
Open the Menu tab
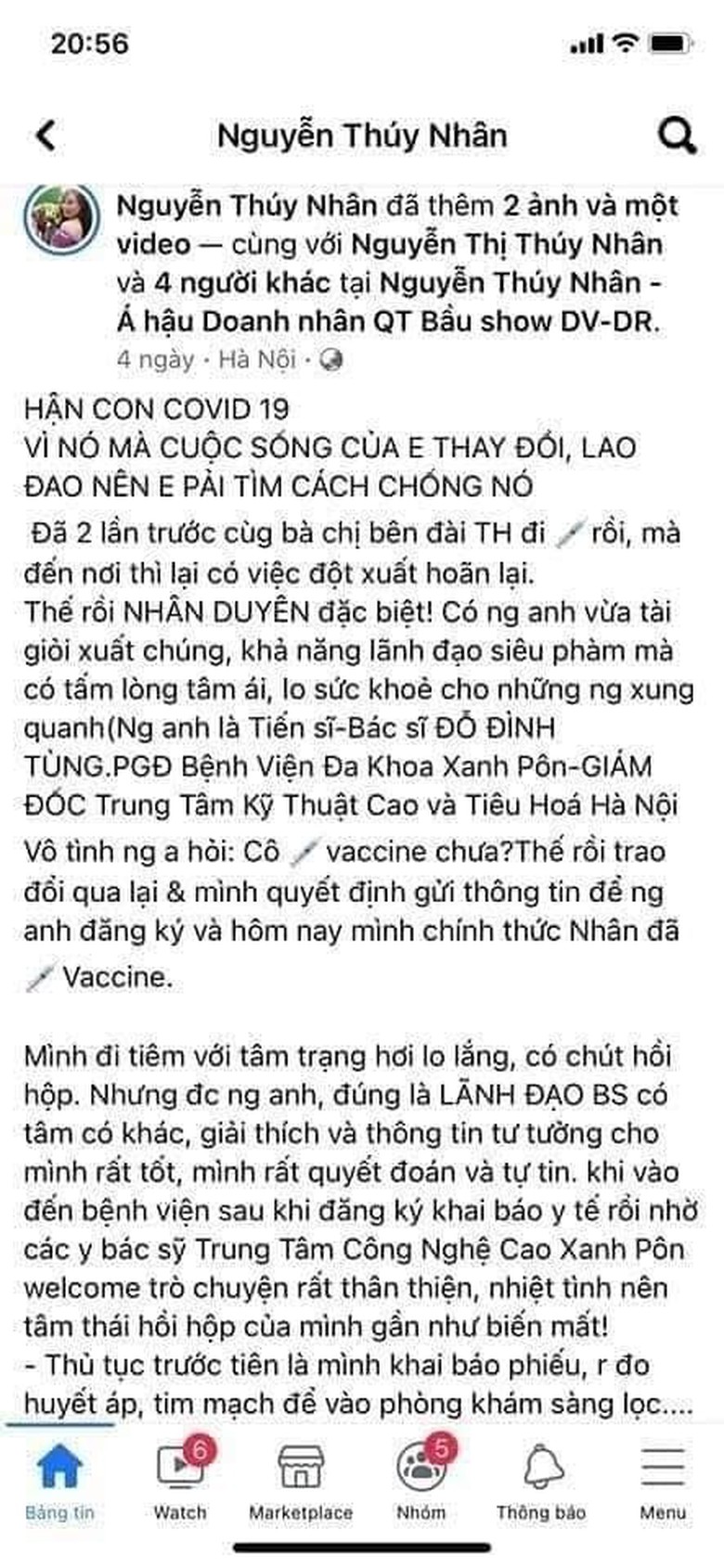663,1480
